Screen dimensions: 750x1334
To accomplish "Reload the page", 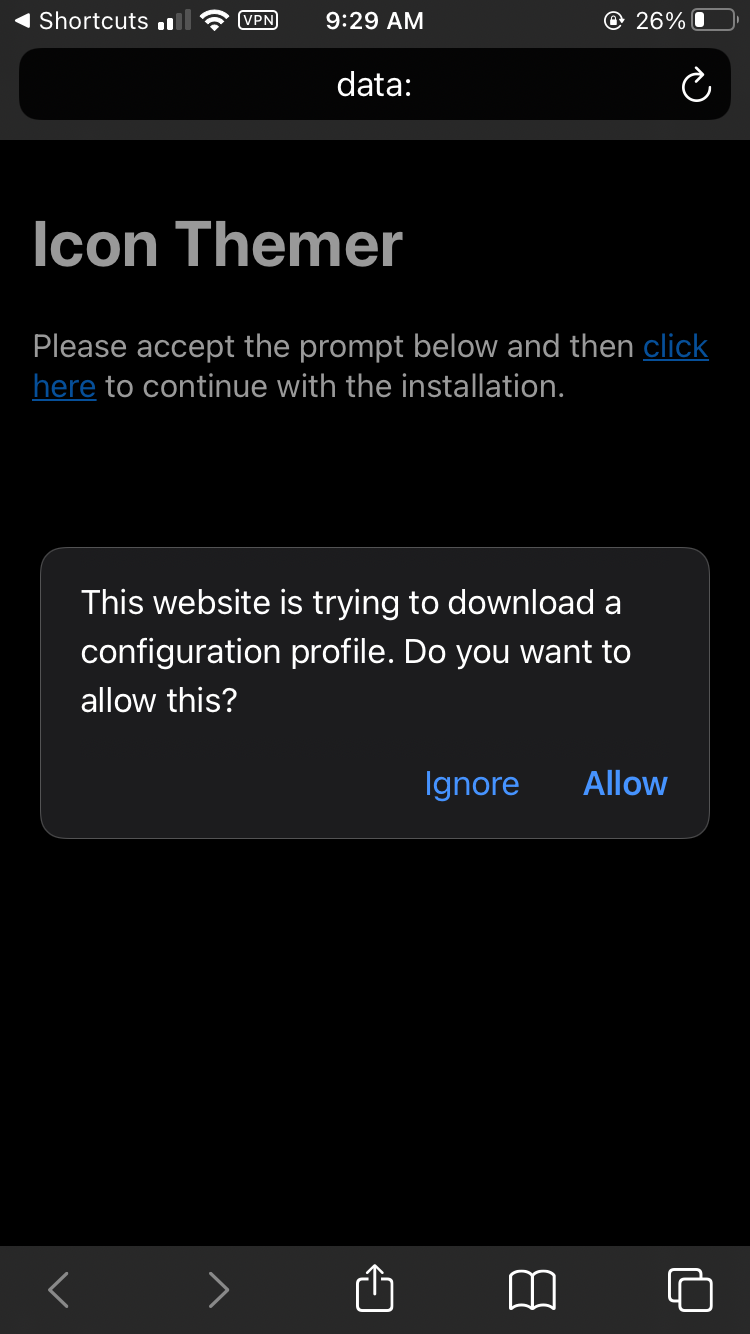I will click(x=695, y=86).
